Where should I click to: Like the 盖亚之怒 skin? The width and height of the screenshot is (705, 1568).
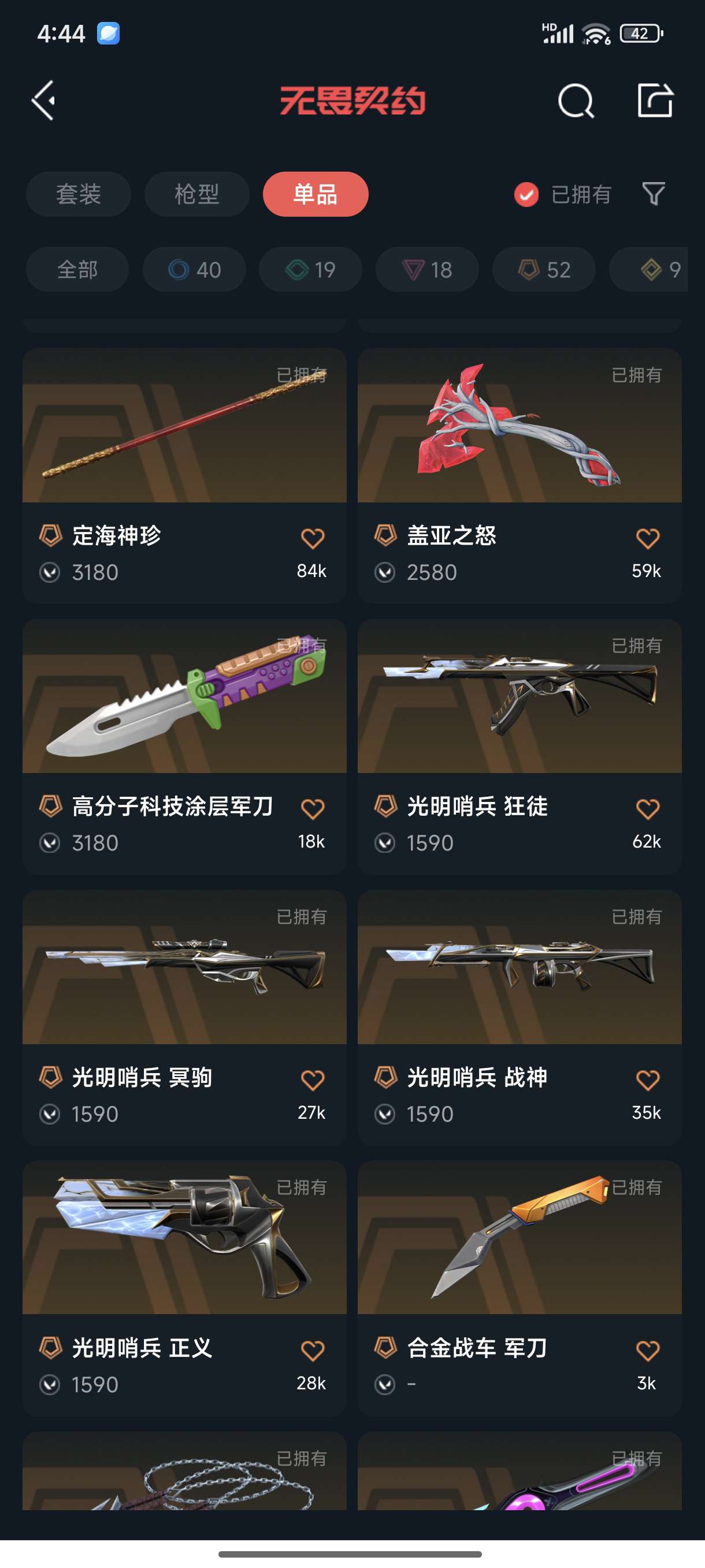(647, 539)
